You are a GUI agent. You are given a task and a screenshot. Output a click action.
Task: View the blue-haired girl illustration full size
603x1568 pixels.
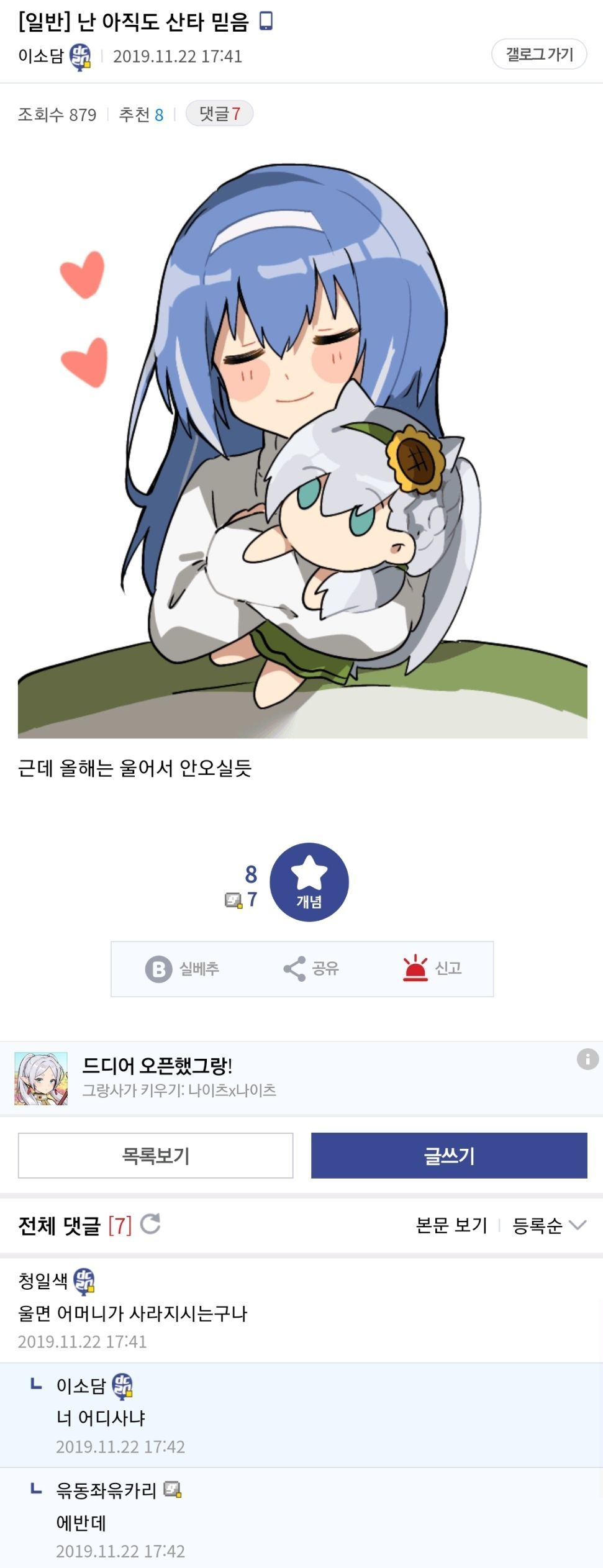click(x=302, y=450)
